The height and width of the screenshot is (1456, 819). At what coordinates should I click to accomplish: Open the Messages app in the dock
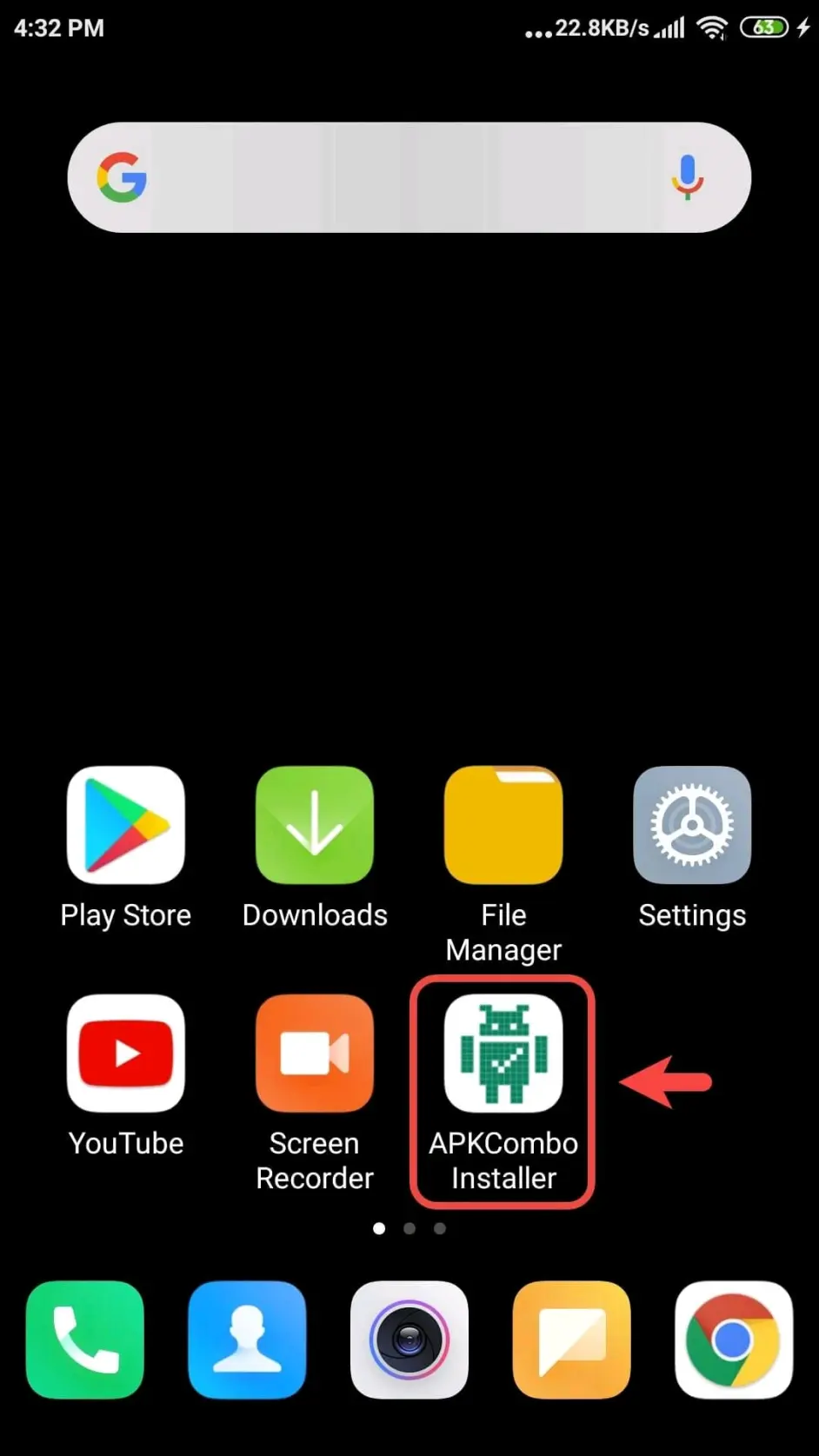click(x=571, y=1340)
